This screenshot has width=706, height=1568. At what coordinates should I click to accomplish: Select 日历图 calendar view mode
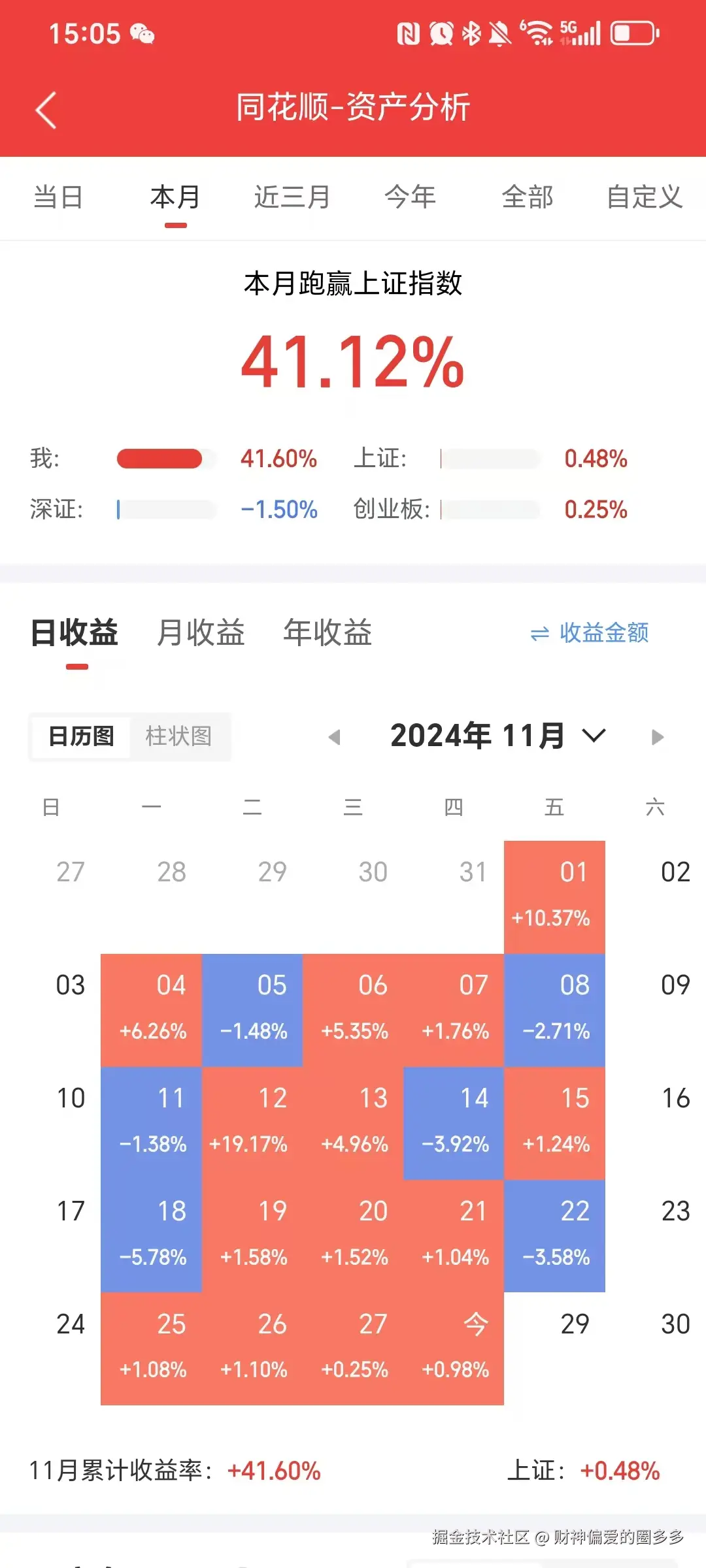[80, 737]
